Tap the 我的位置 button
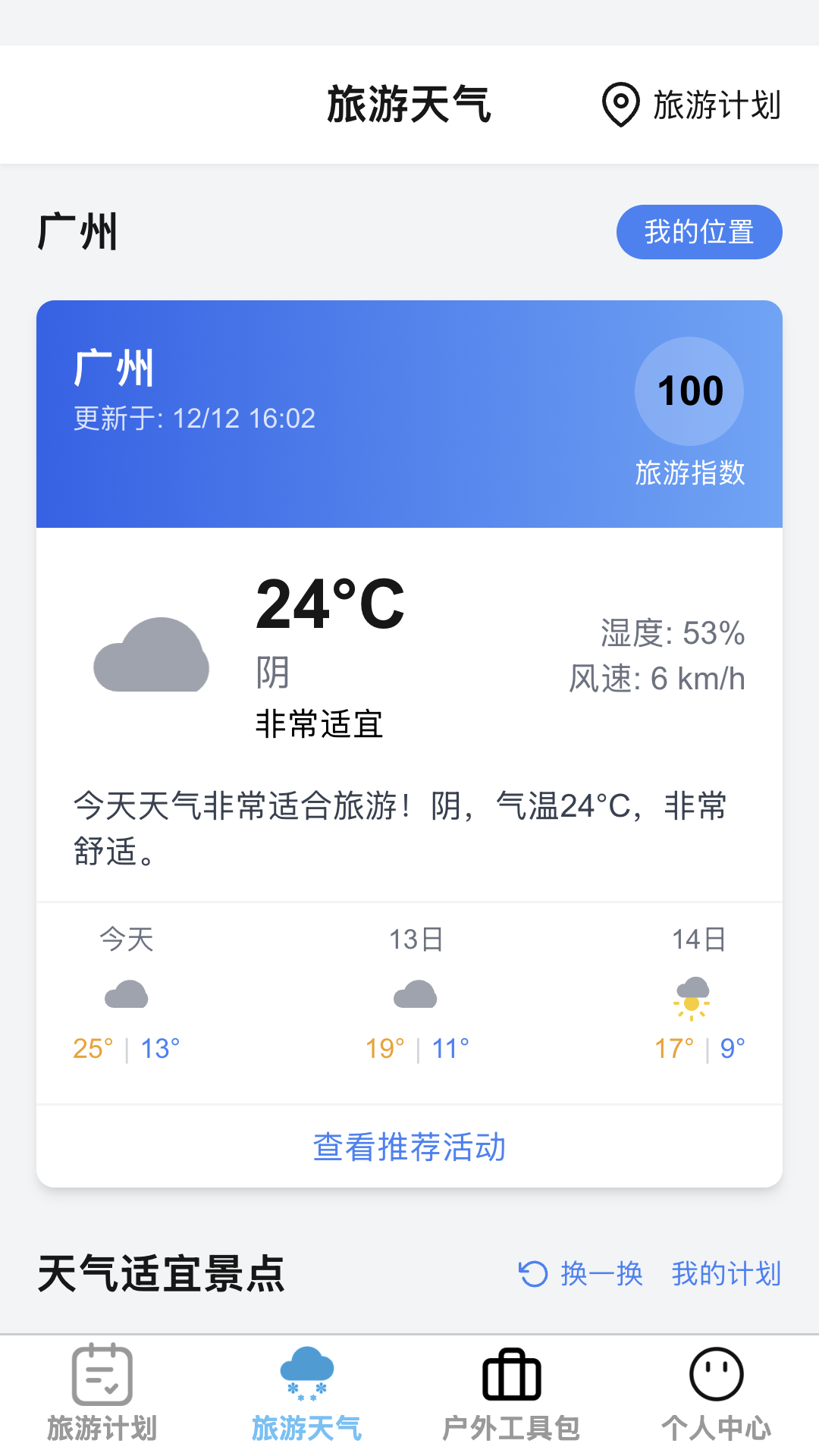Screen dimensions: 819x1456 click(698, 232)
